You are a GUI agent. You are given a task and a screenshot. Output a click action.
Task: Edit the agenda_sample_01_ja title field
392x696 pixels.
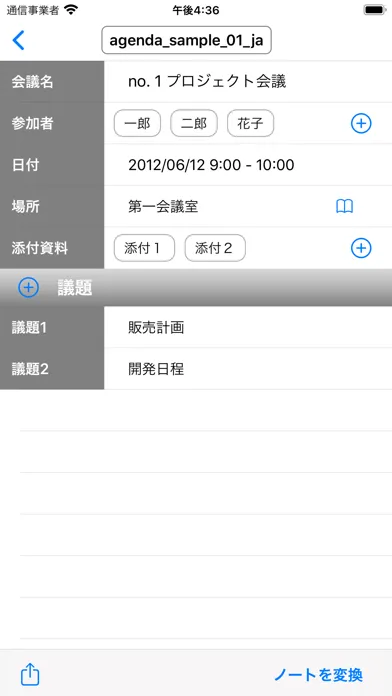(186, 40)
